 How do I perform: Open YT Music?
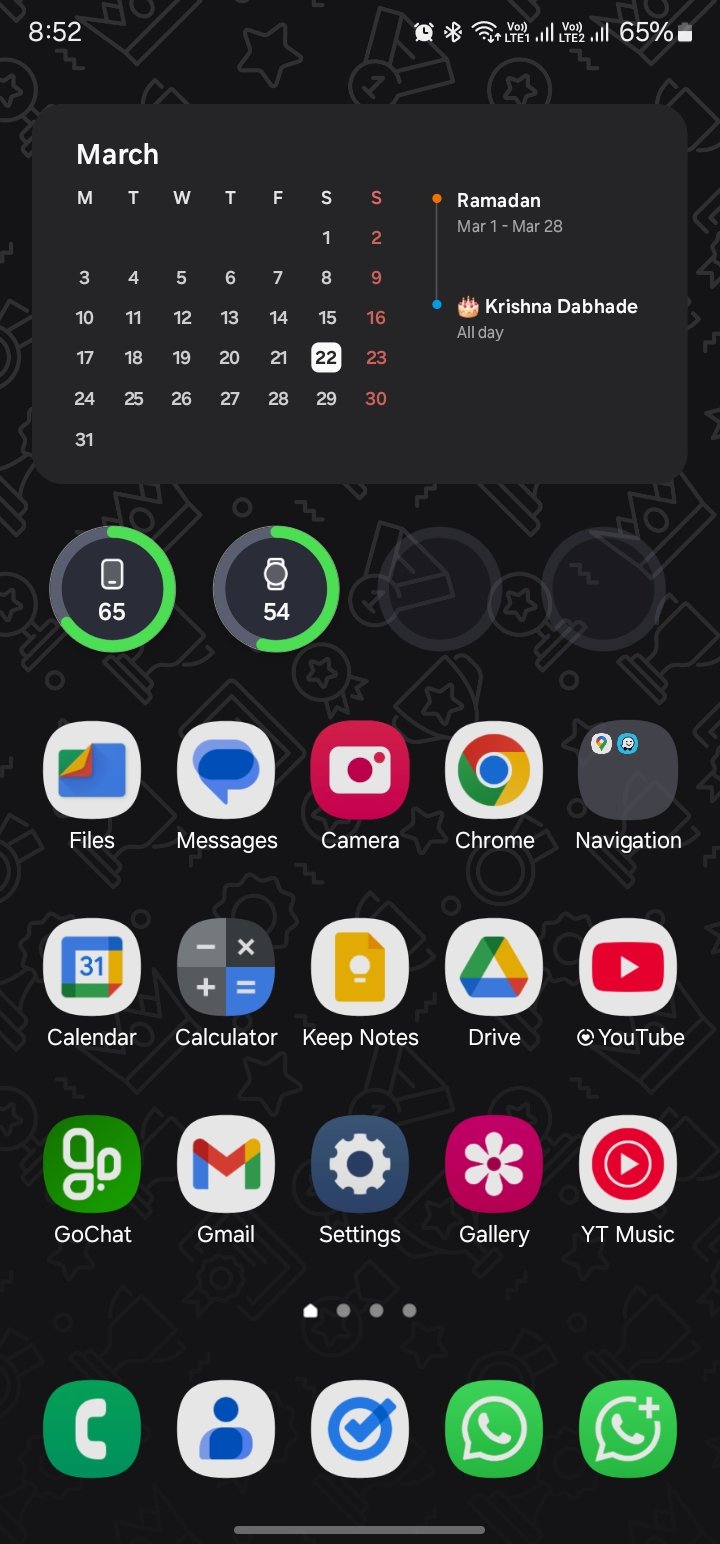pyautogui.click(x=628, y=1164)
